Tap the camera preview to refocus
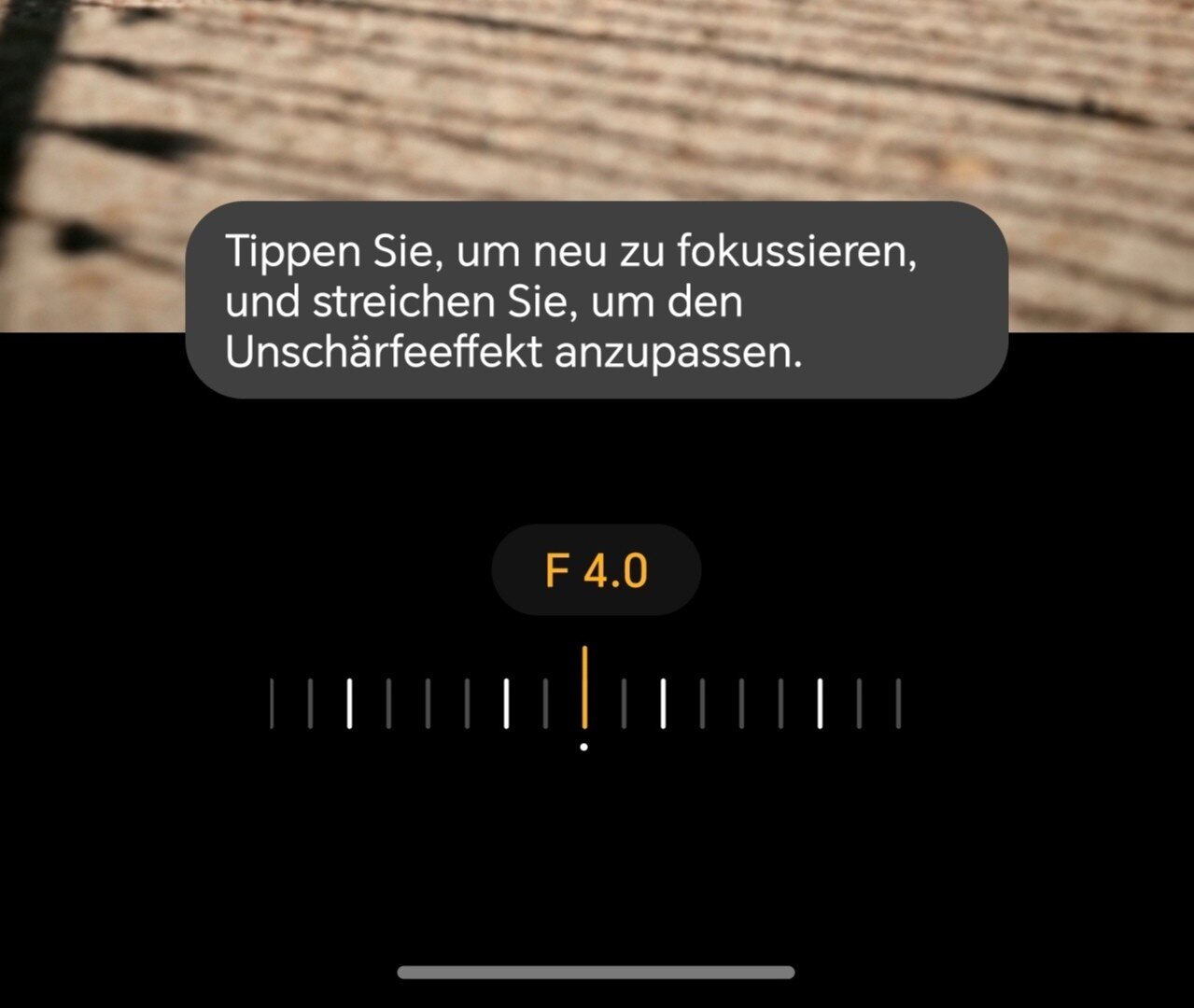This screenshot has width=1194, height=1008. tap(597, 103)
